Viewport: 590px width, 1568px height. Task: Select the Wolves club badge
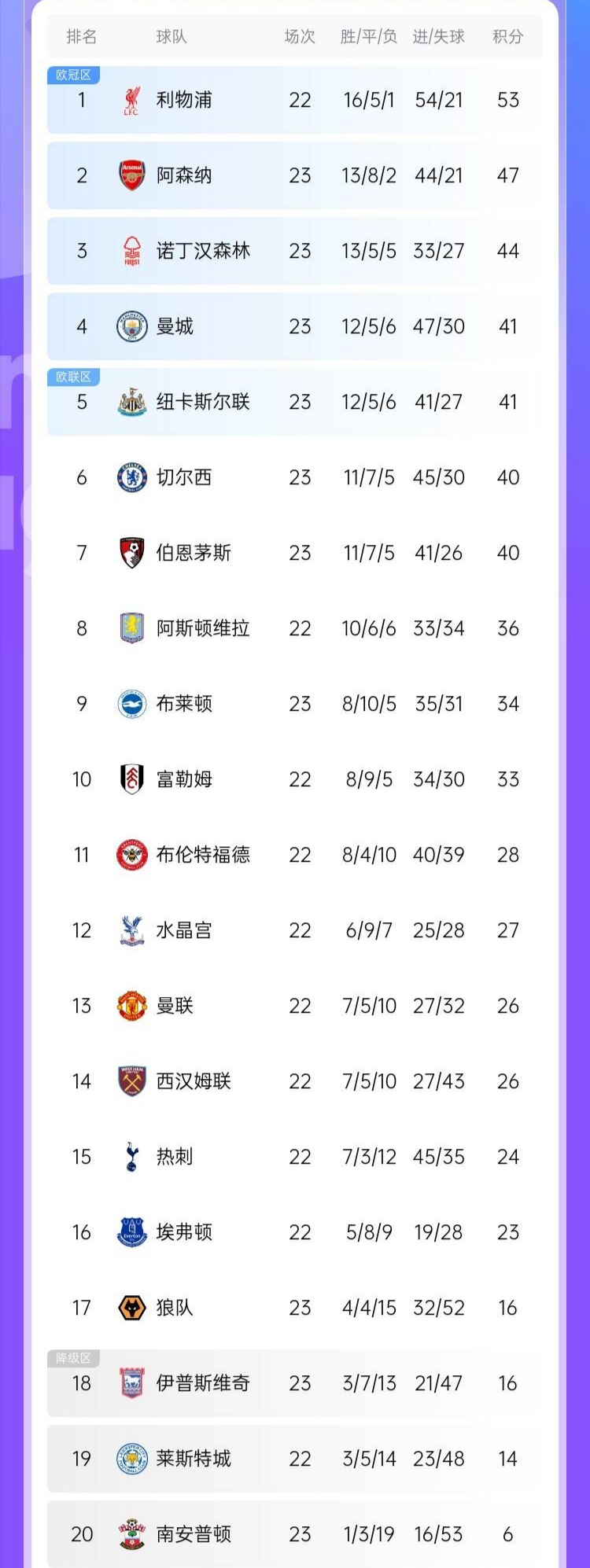coord(130,1308)
